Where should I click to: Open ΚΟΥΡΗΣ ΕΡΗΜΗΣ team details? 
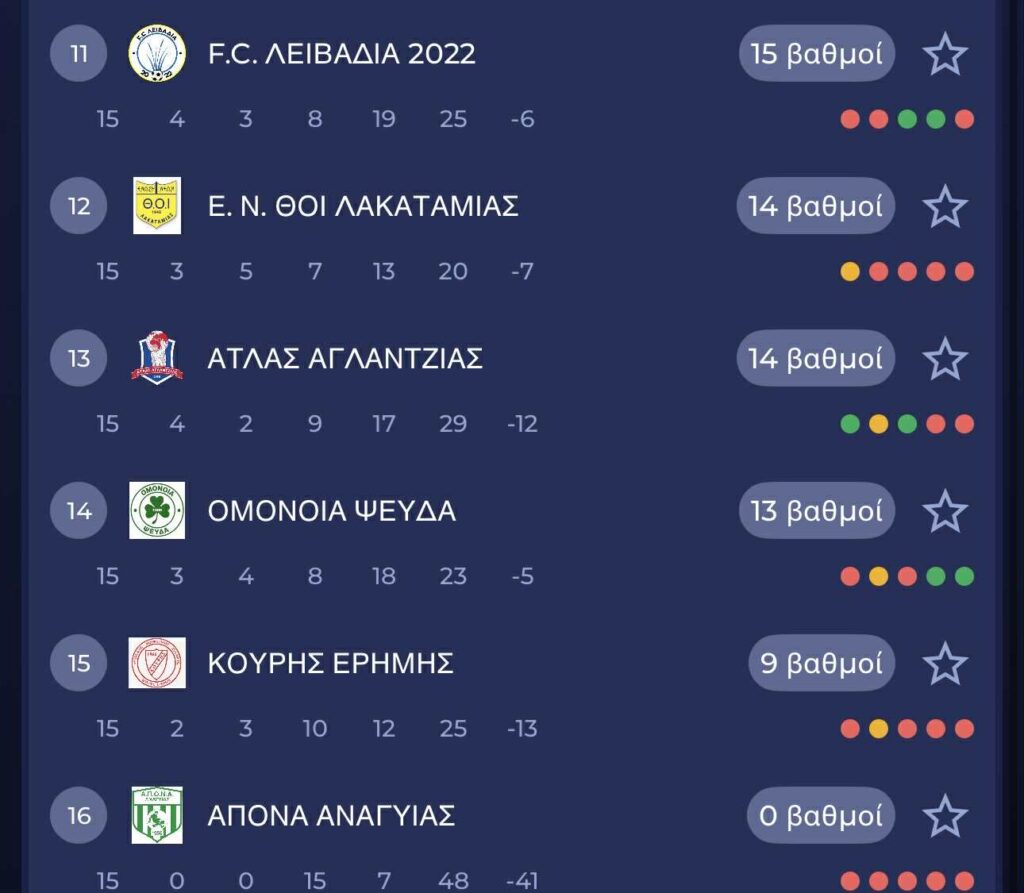point(330,664)
